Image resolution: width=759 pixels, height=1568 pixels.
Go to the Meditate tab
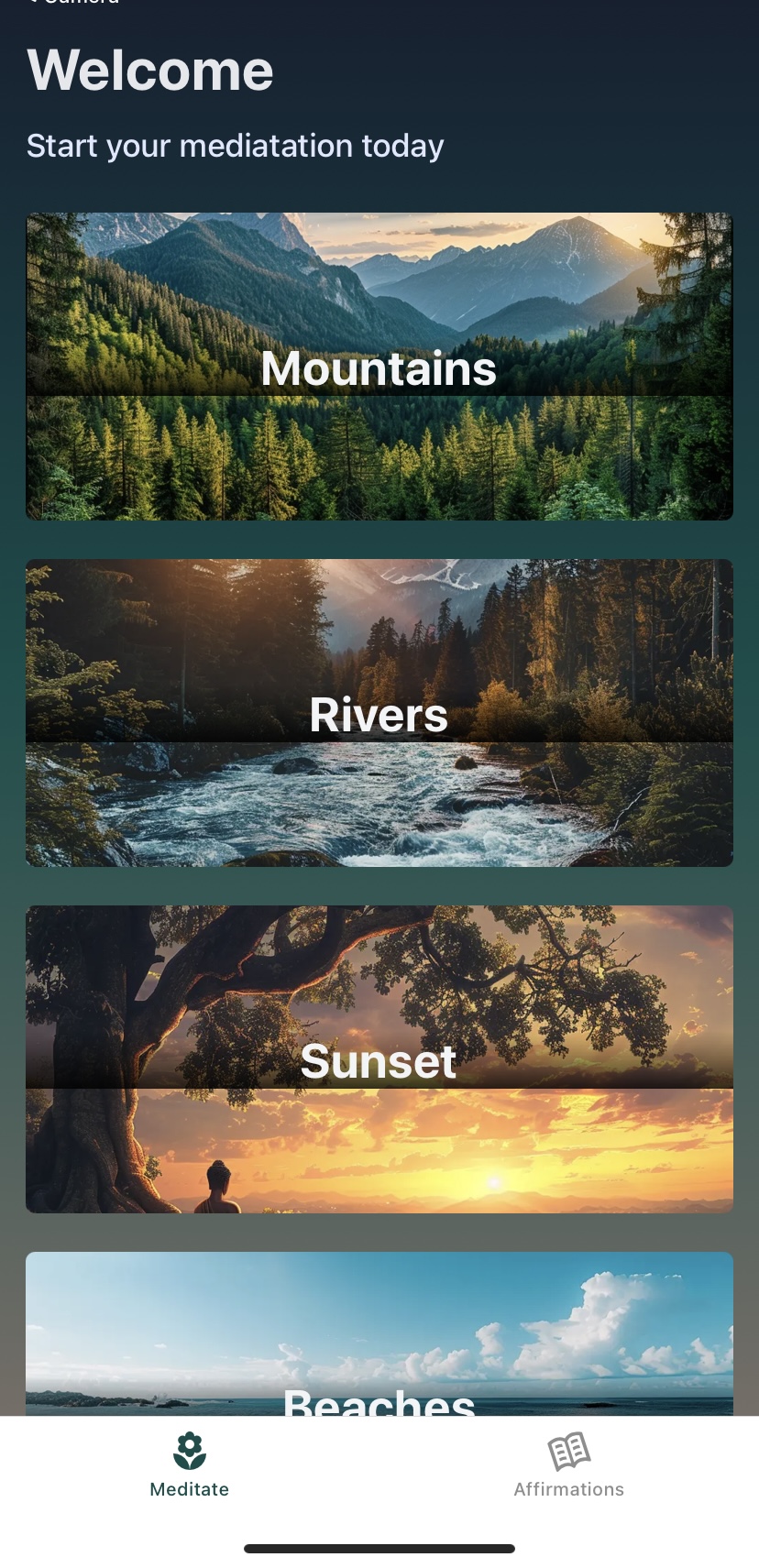point(190,1465)
